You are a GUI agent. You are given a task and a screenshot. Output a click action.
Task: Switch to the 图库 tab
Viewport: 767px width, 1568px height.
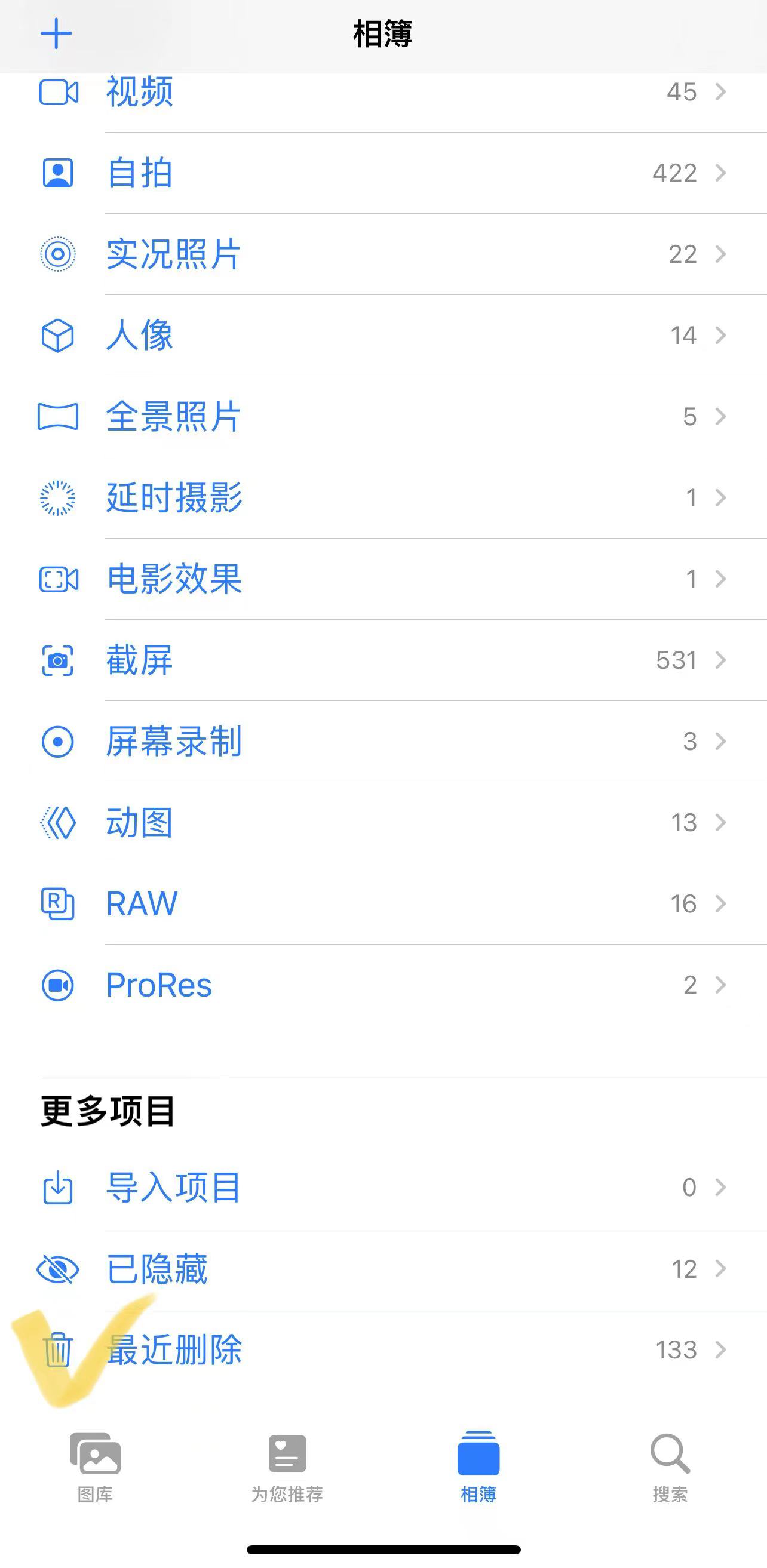pos(96,1467)
